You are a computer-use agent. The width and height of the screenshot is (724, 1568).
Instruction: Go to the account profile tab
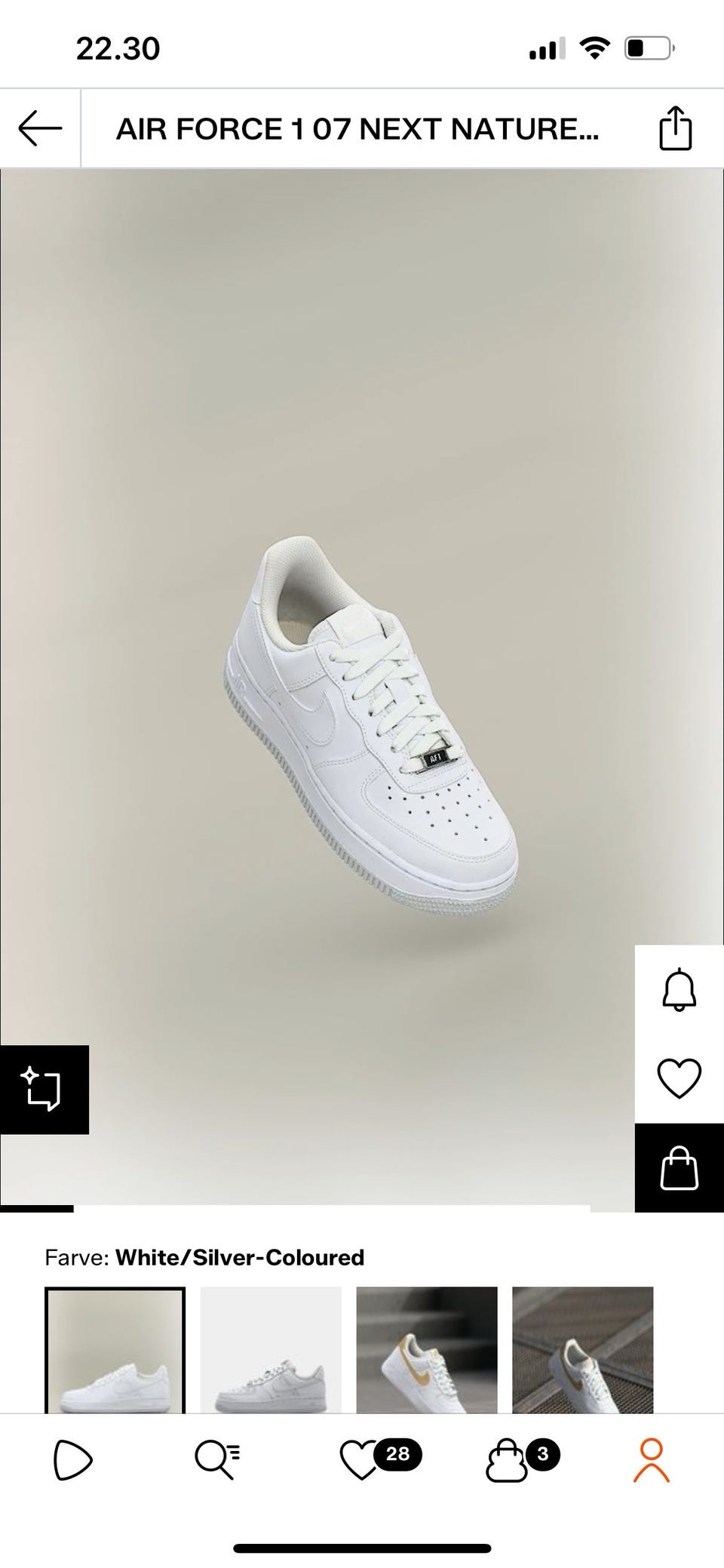click(x=651, y=1459)
